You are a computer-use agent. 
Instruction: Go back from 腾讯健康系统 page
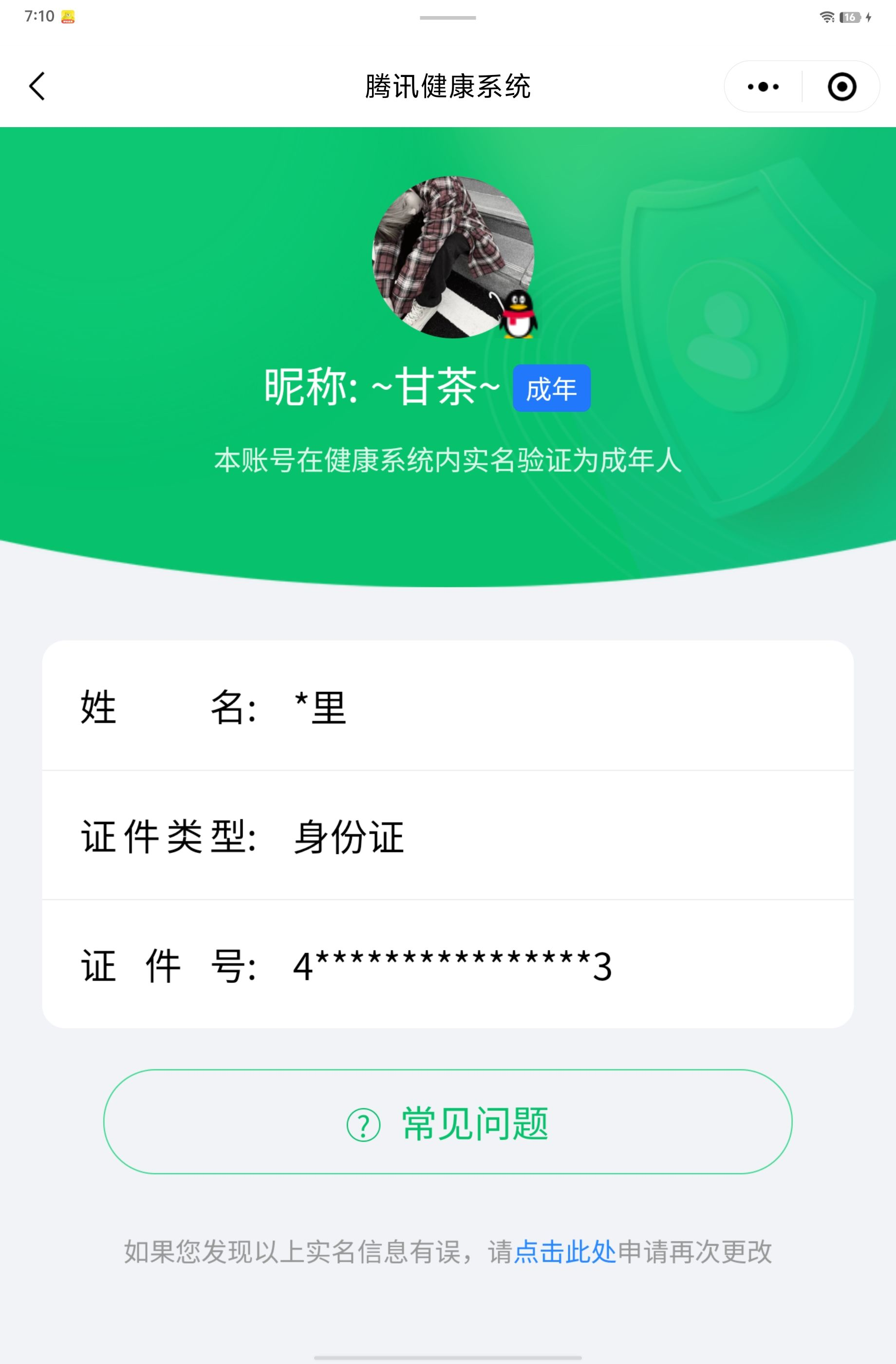37,87
